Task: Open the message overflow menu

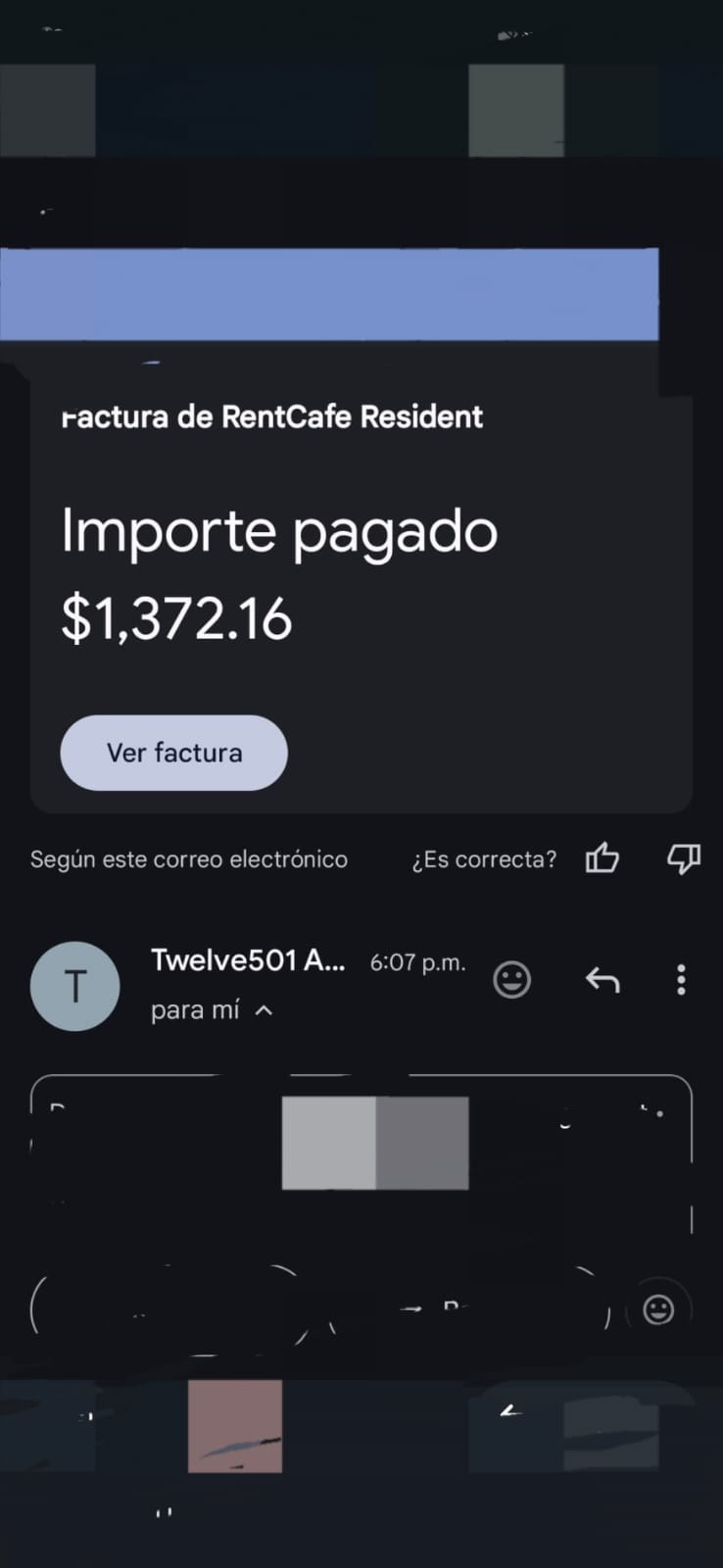Action: pos(681,979)
